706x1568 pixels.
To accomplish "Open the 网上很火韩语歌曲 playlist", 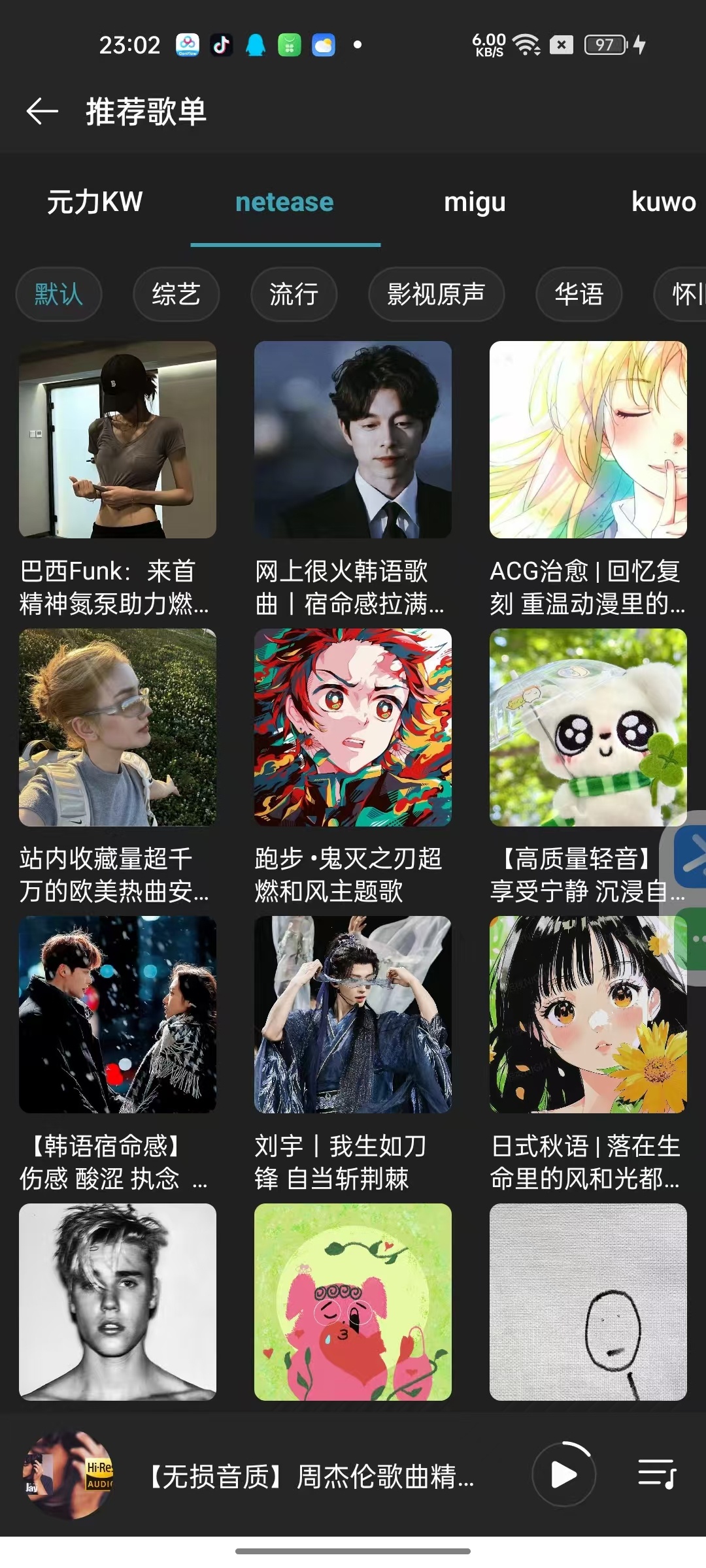I will (353, 440).
